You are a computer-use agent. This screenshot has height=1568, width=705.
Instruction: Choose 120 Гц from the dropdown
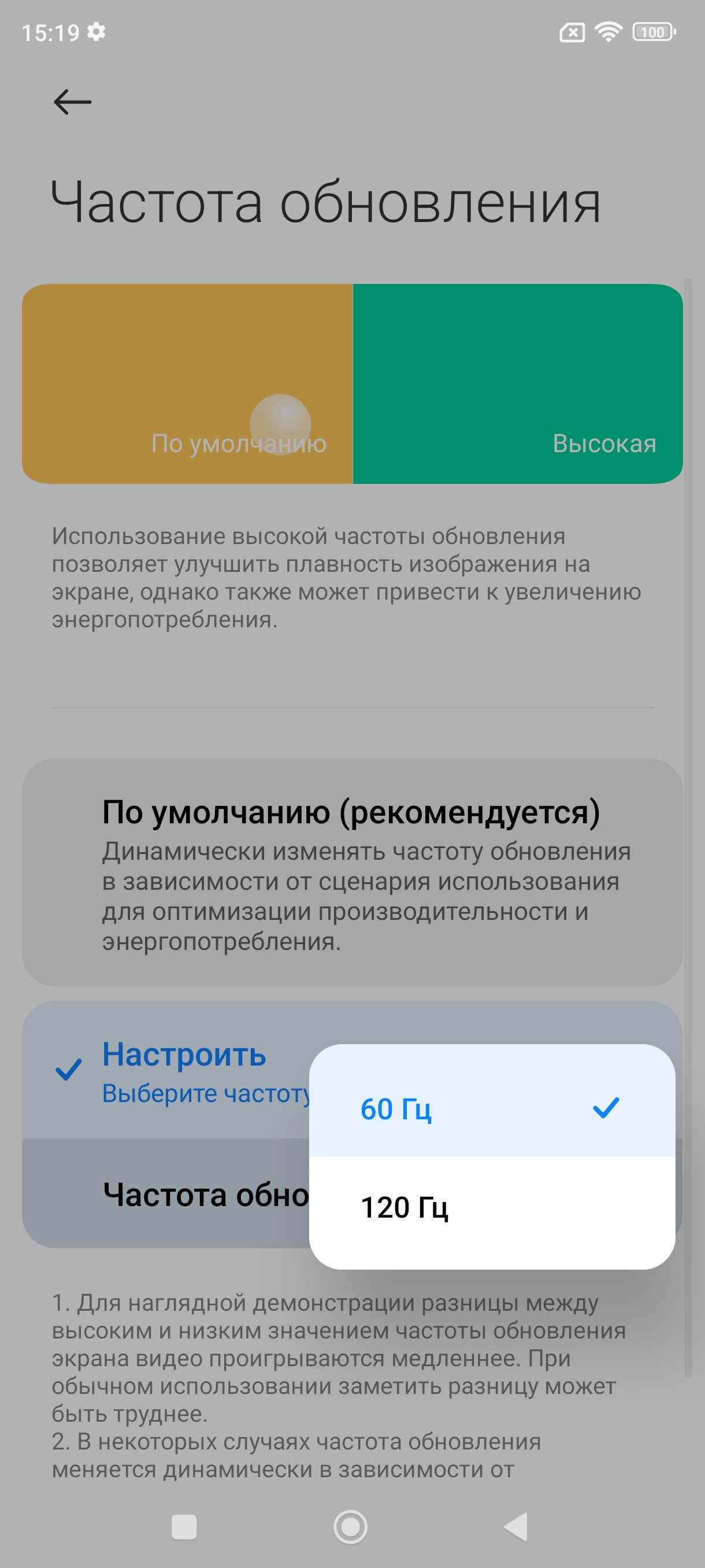[x=491, y=1207]
